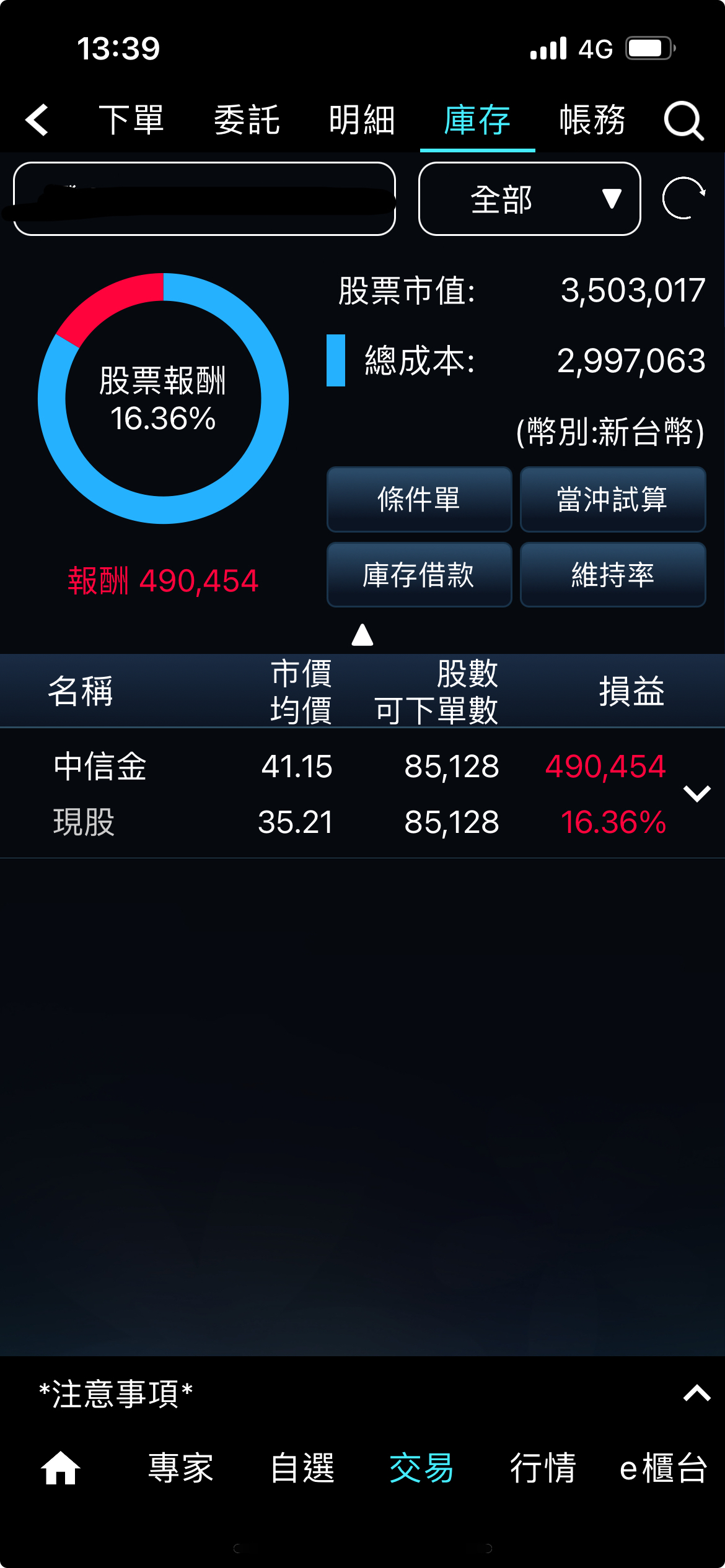Open the search magnifier icon
The image size is (725, 1568).
click(x=683, y=120)
